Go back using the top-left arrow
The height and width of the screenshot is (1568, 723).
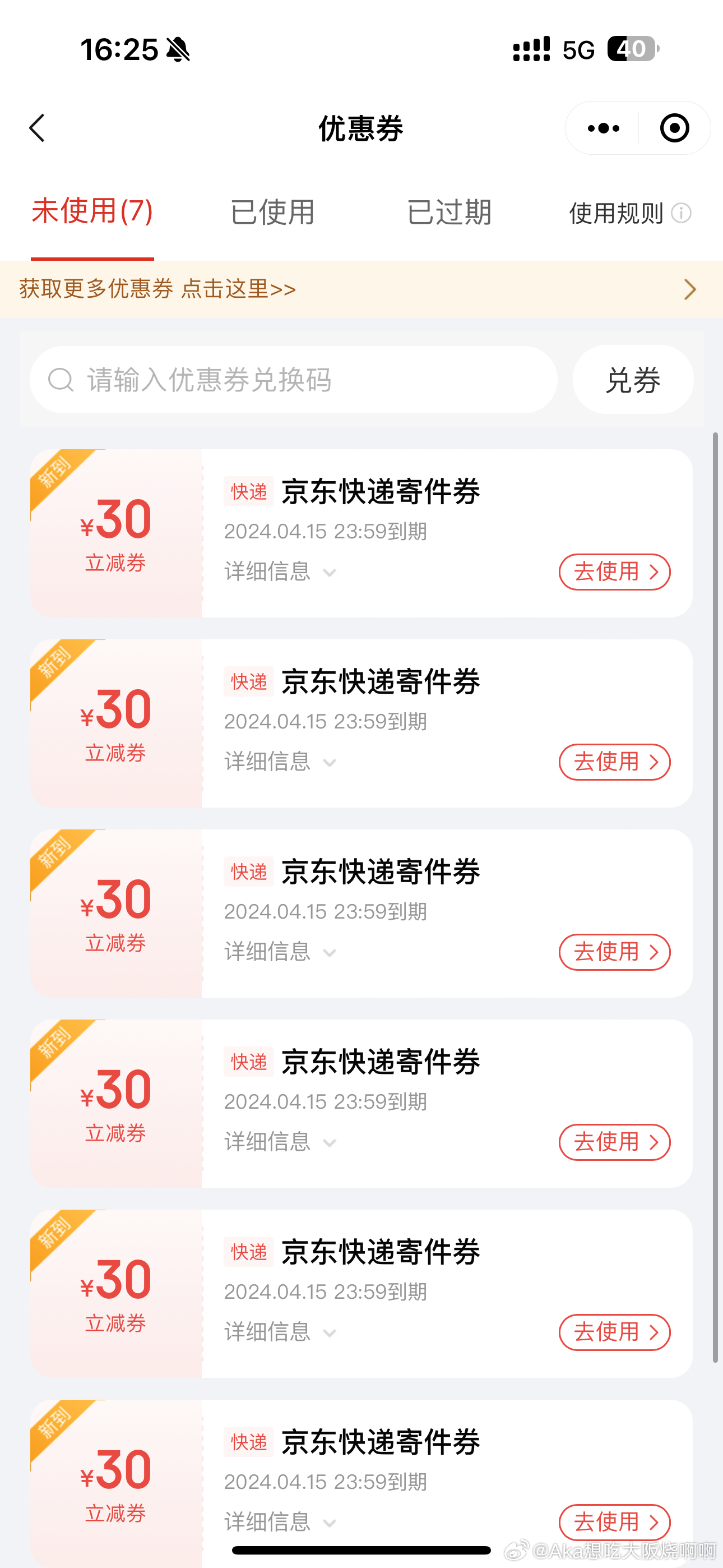[x=37, y=128]
